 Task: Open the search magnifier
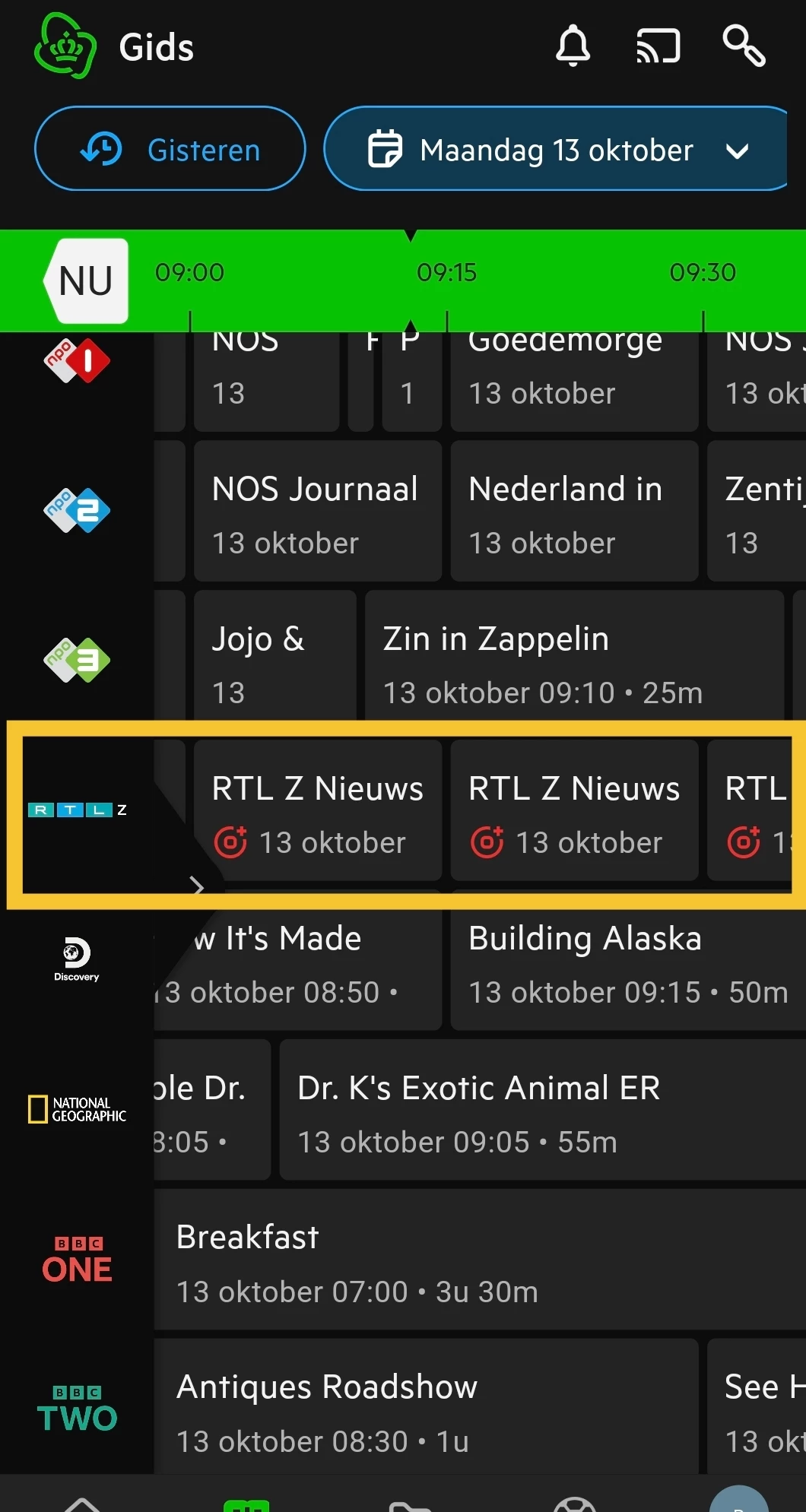(744, 46)
